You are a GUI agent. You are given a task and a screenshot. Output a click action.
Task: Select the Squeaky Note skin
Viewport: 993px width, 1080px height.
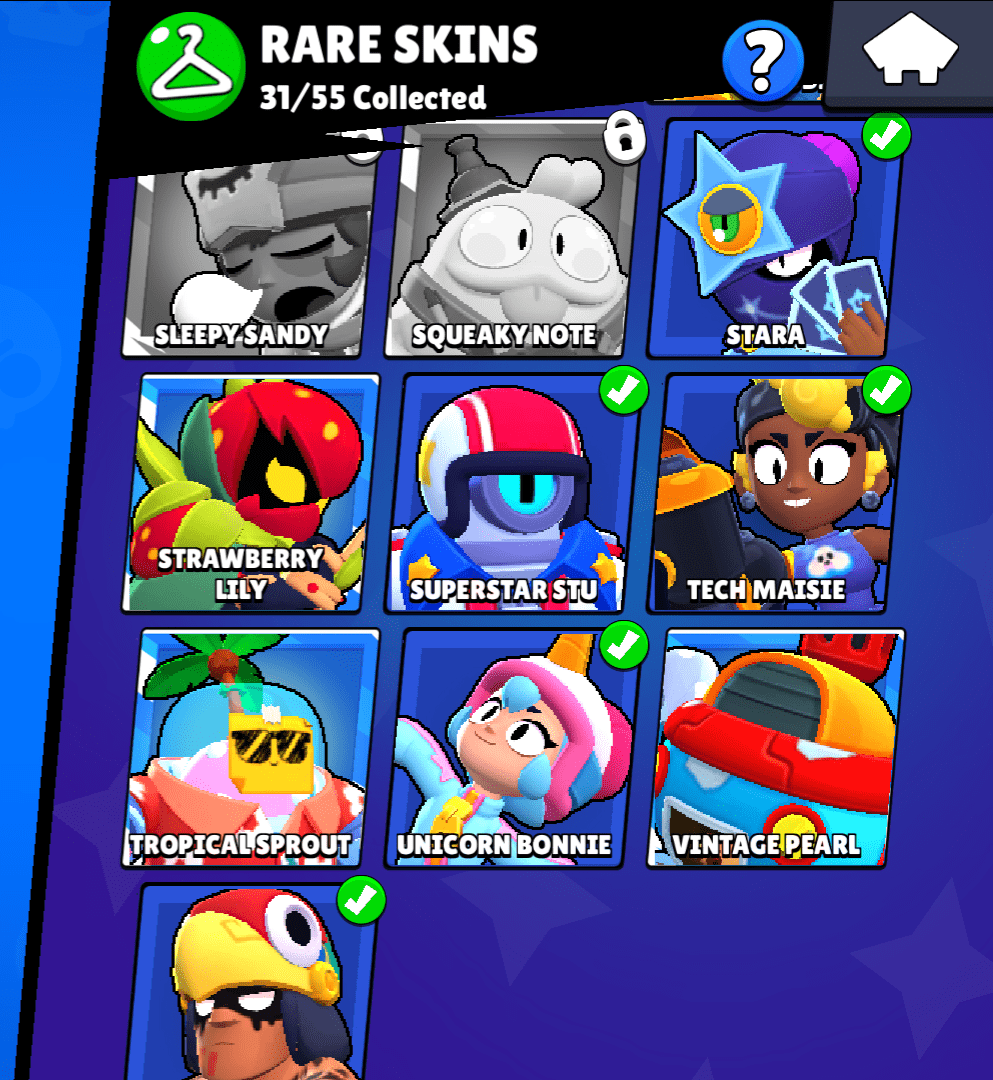[512, 250]
